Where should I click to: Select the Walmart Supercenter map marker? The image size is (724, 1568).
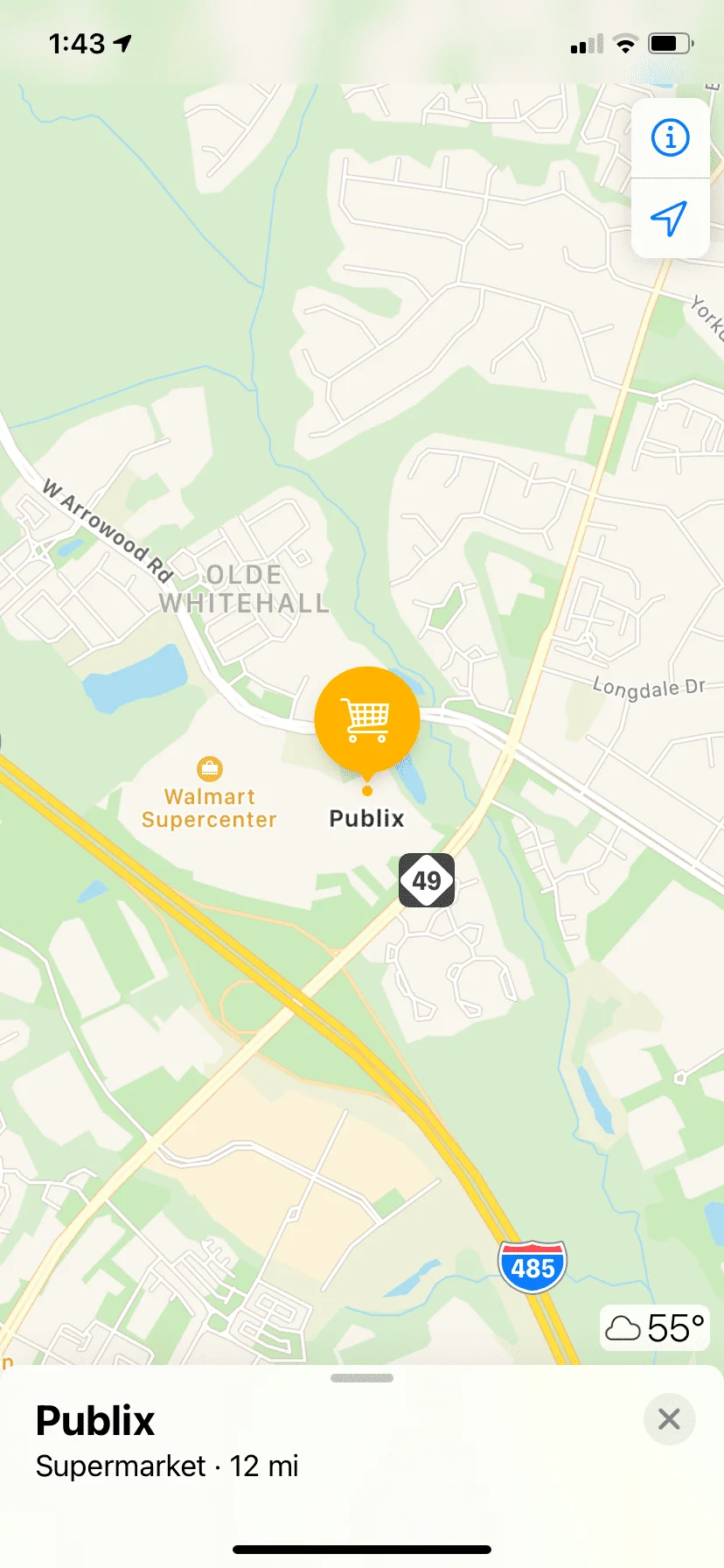pos(210,770)
